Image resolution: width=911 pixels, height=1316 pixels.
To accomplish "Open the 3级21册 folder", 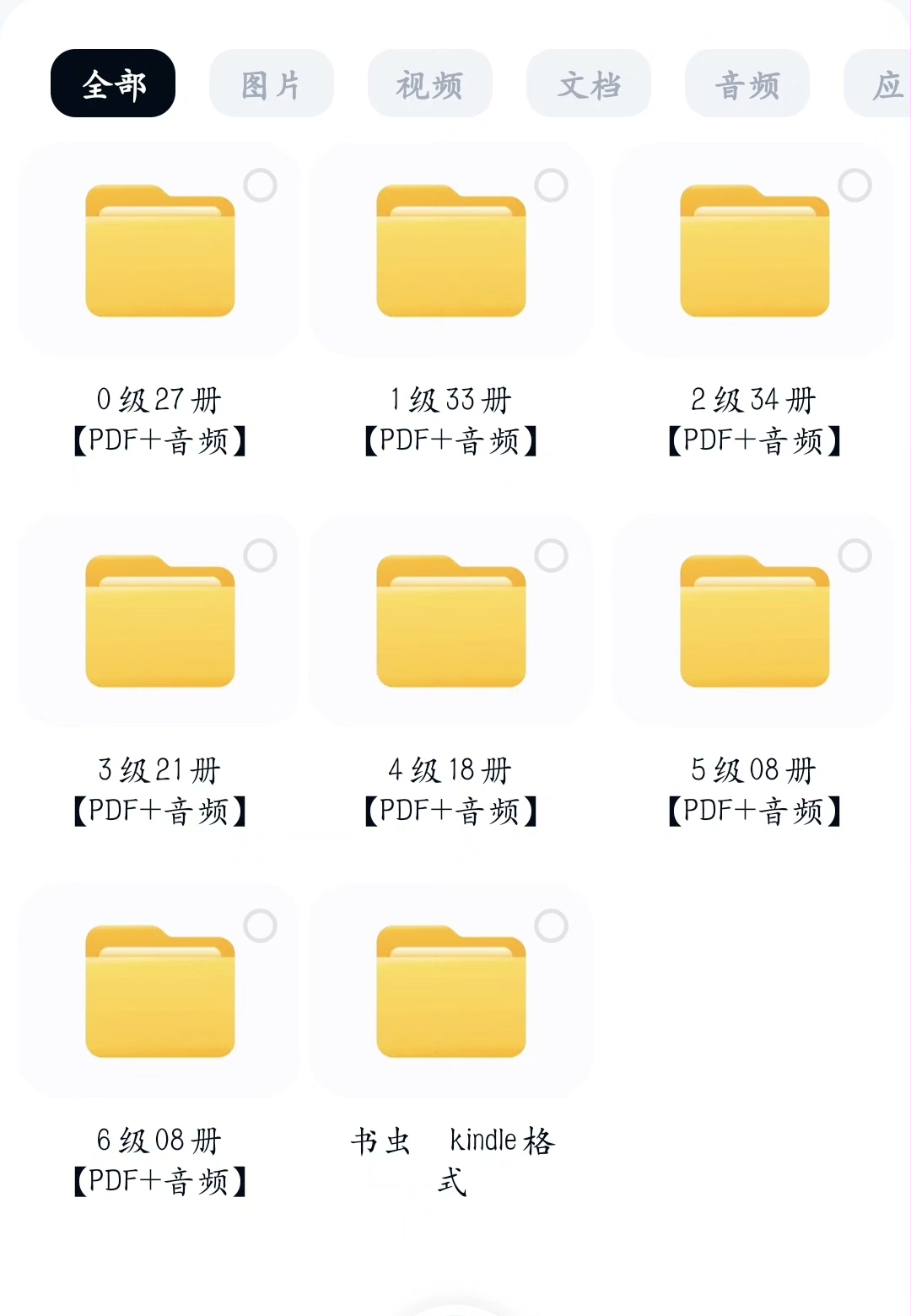I will pos(160,622).
